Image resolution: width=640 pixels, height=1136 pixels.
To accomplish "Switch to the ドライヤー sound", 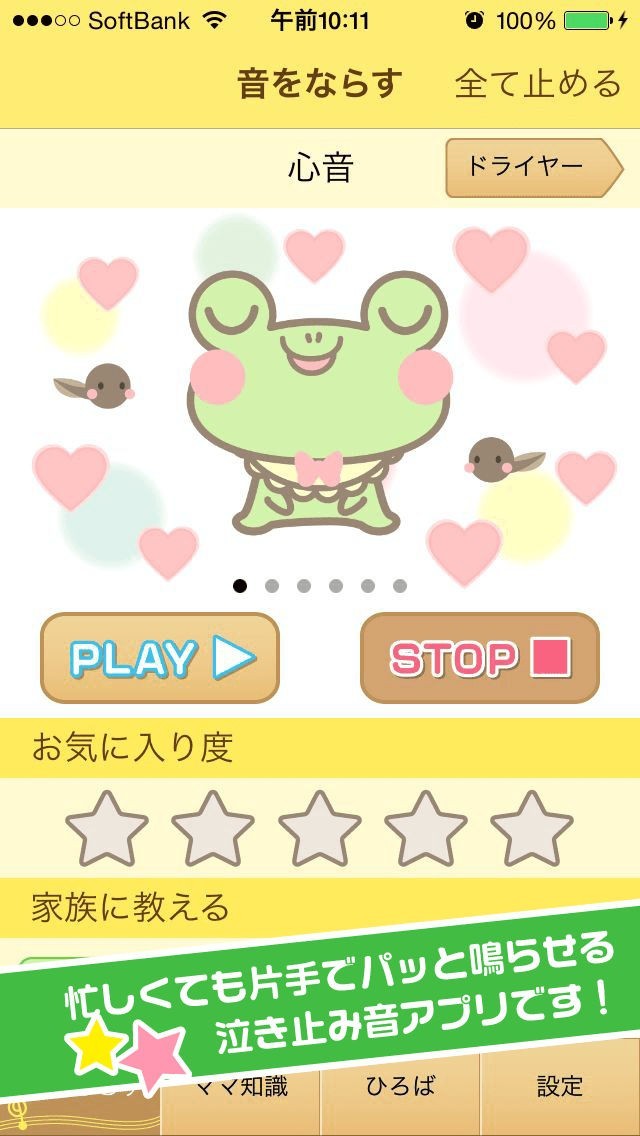I will tap(531, 167).
